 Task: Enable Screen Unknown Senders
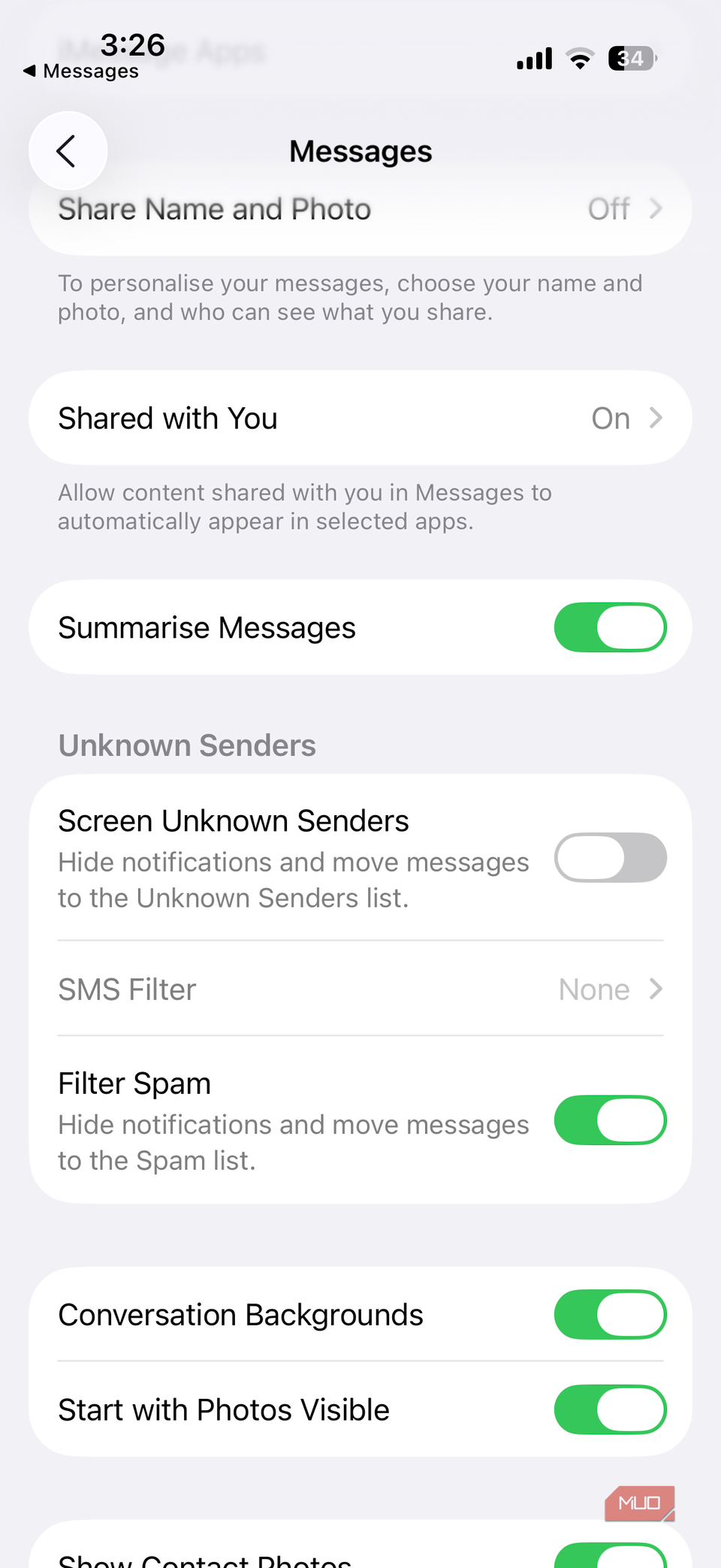pos(610,857)
